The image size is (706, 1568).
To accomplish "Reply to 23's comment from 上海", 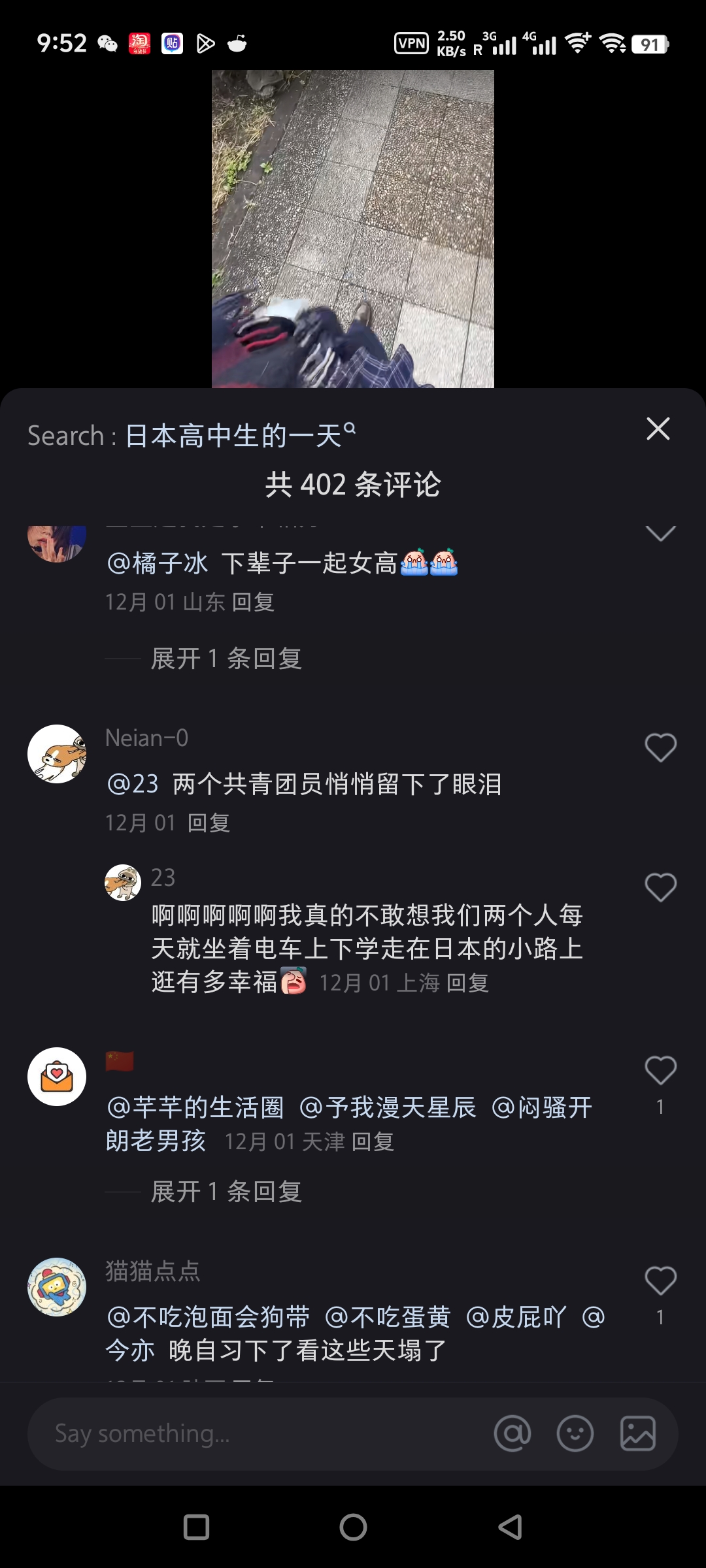I will [x=467, y=983].
